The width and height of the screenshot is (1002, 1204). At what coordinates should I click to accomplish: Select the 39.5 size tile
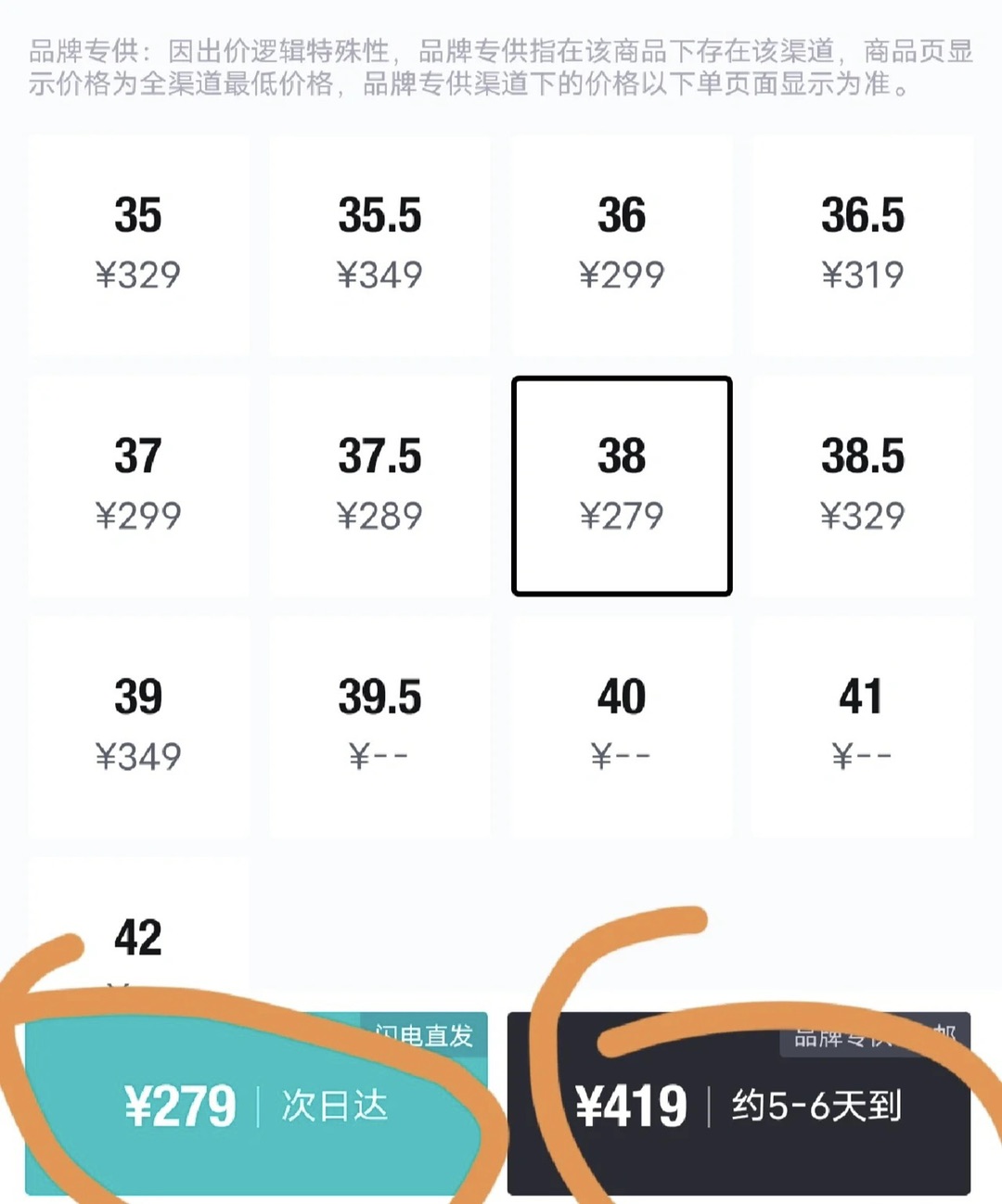(379, 726)
